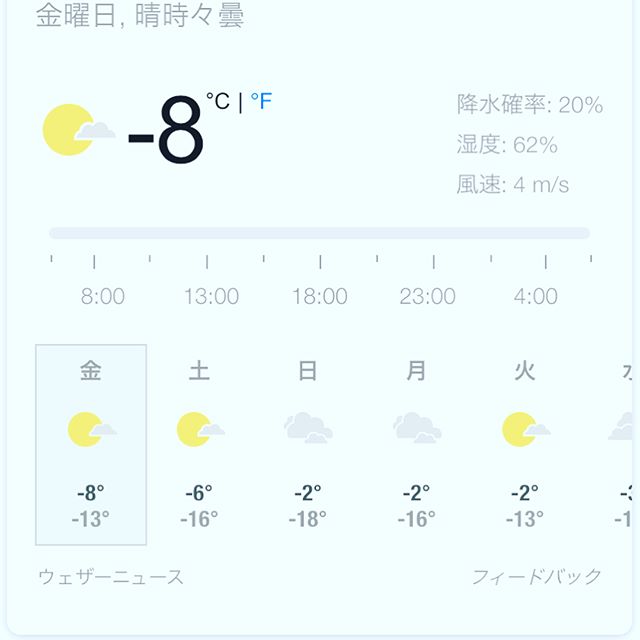
Task: Select Saturday (土) forecast
Action: click(199, 444)
